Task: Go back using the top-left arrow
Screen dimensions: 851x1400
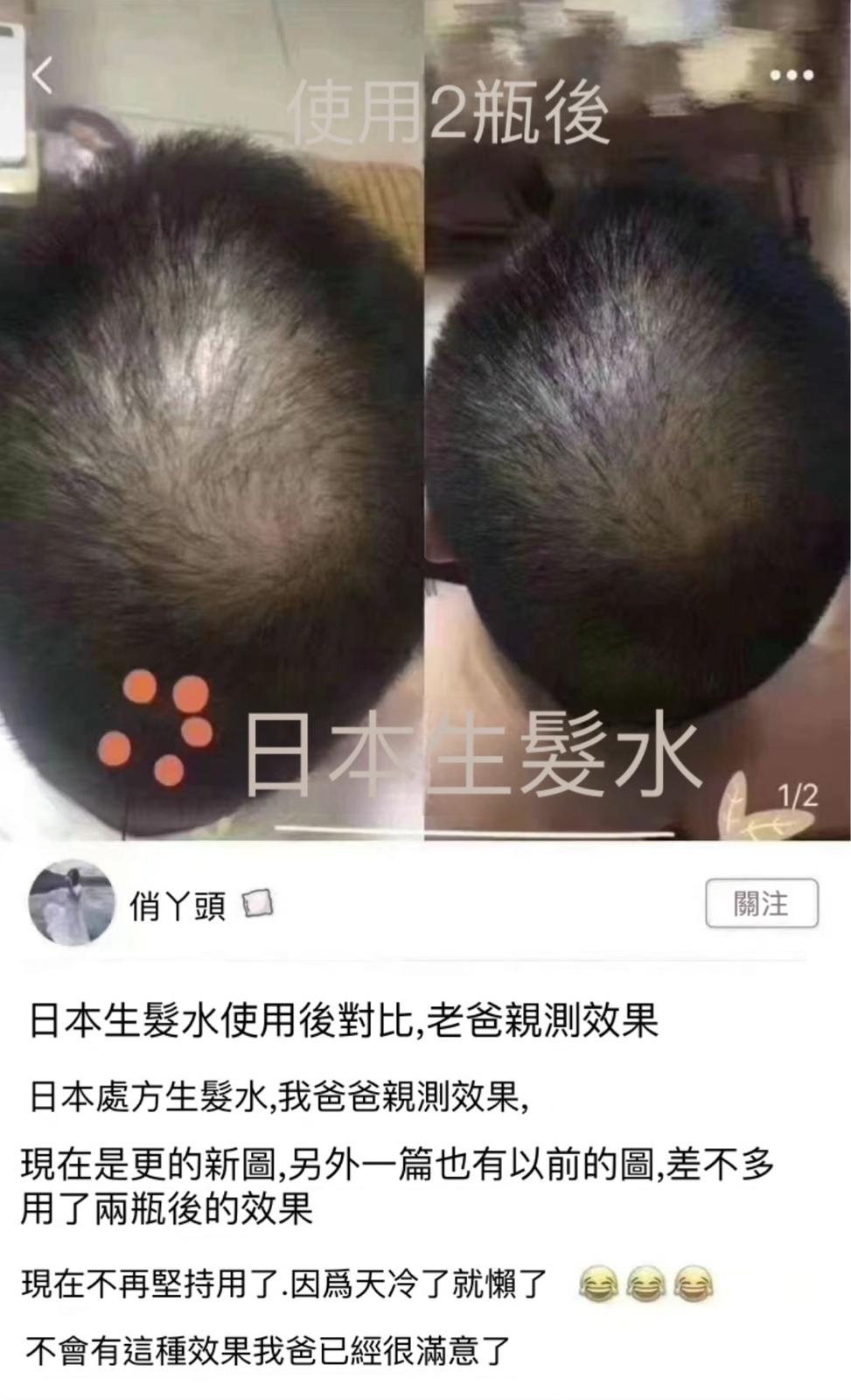Action: tap(42, 74)
